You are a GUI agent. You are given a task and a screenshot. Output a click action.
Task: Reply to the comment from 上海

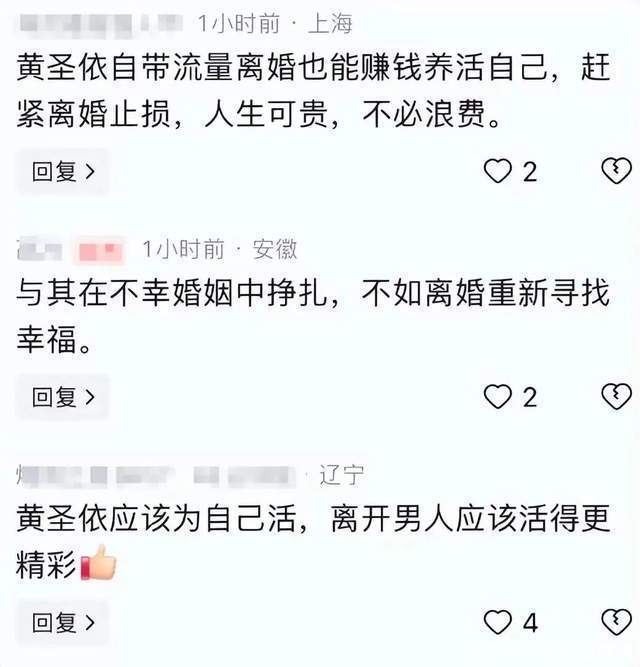pyautogui.click(x=63, y=171)
